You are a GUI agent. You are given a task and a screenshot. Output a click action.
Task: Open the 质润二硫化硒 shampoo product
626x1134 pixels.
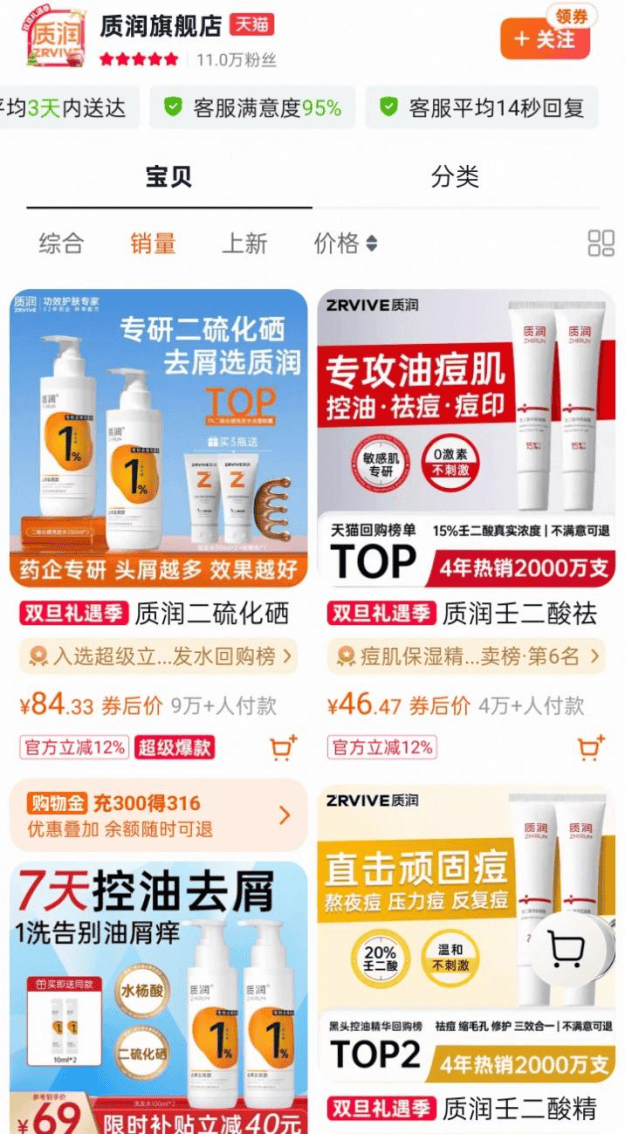click(x=159, y=438)
